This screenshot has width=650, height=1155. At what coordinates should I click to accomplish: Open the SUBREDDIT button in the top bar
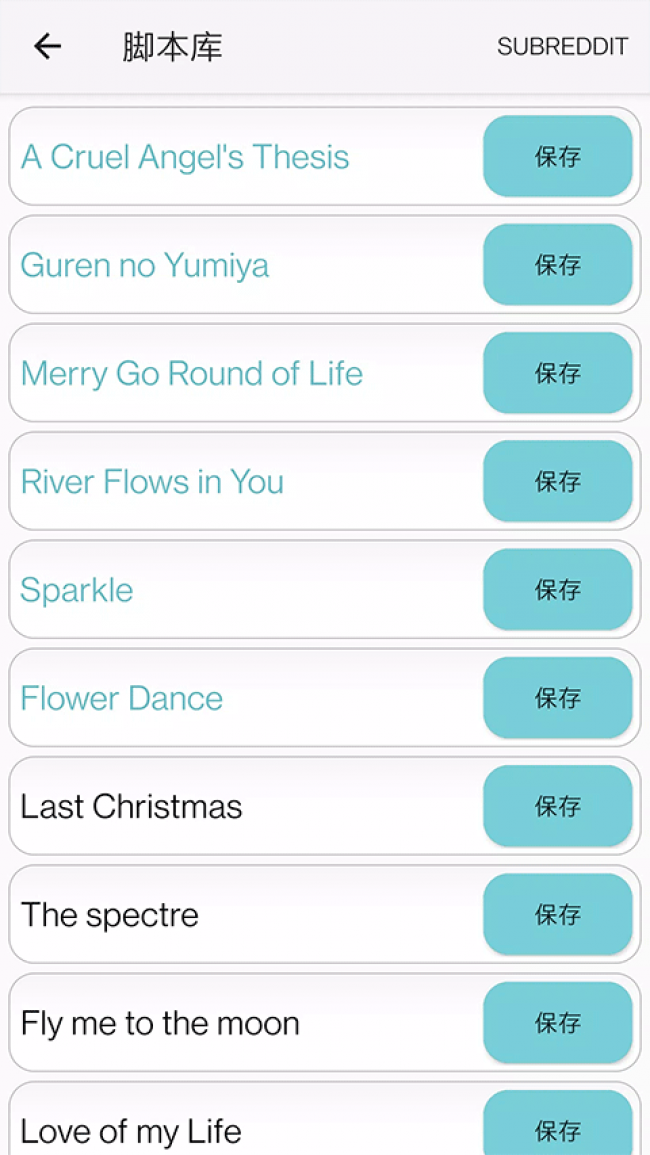tap(562, 47)
